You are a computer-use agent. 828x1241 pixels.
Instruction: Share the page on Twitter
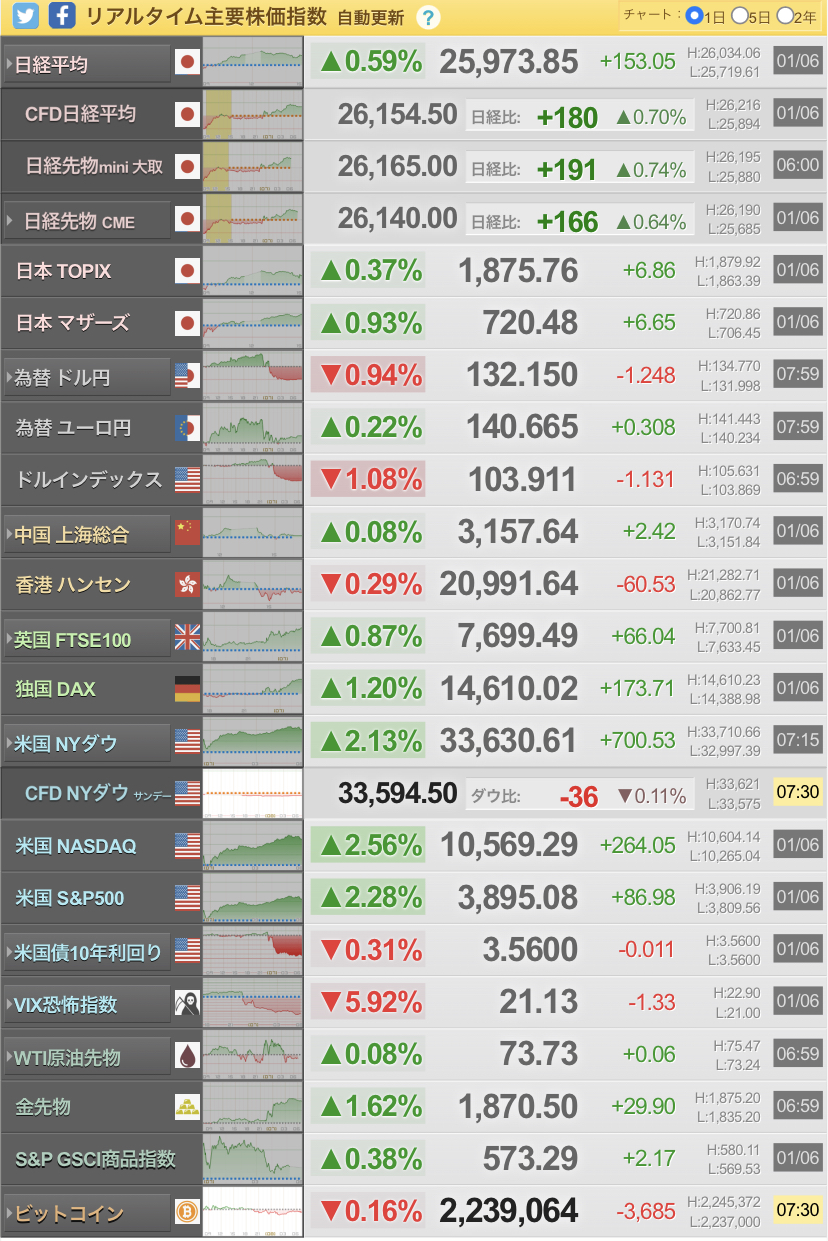click(x=26, y=16)
